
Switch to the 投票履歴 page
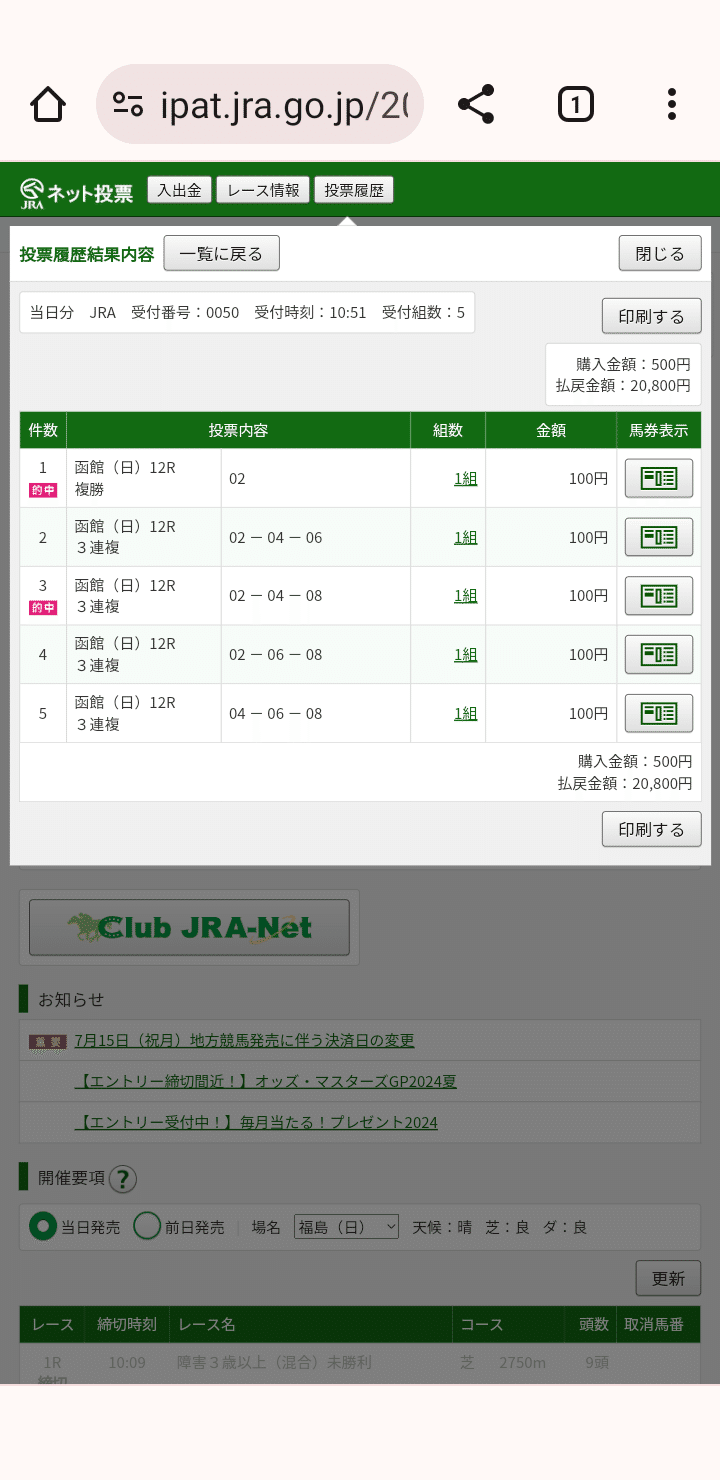[354, 190]
